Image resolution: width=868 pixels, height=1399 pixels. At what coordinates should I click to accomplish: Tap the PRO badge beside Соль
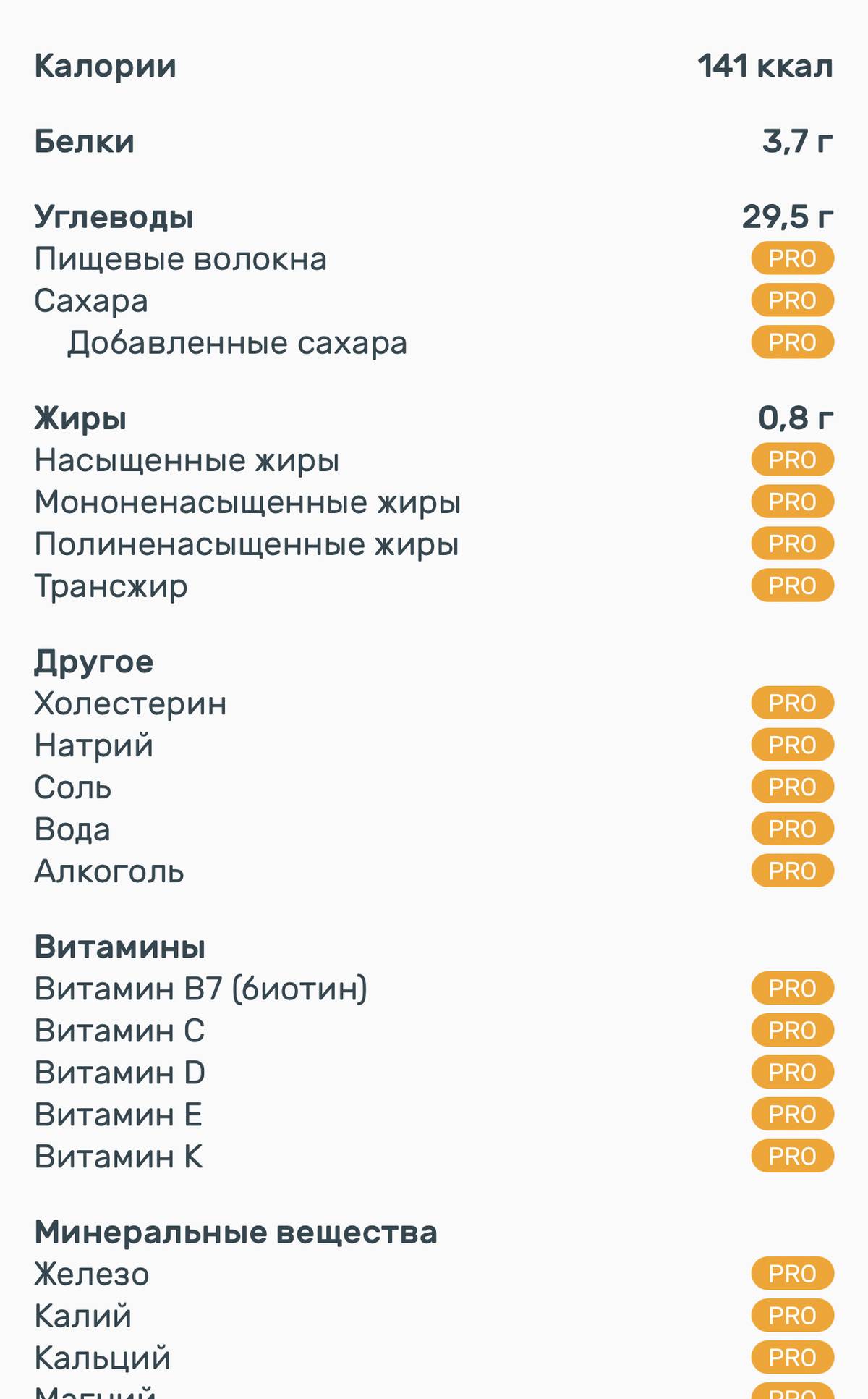(x=792, y=787)
